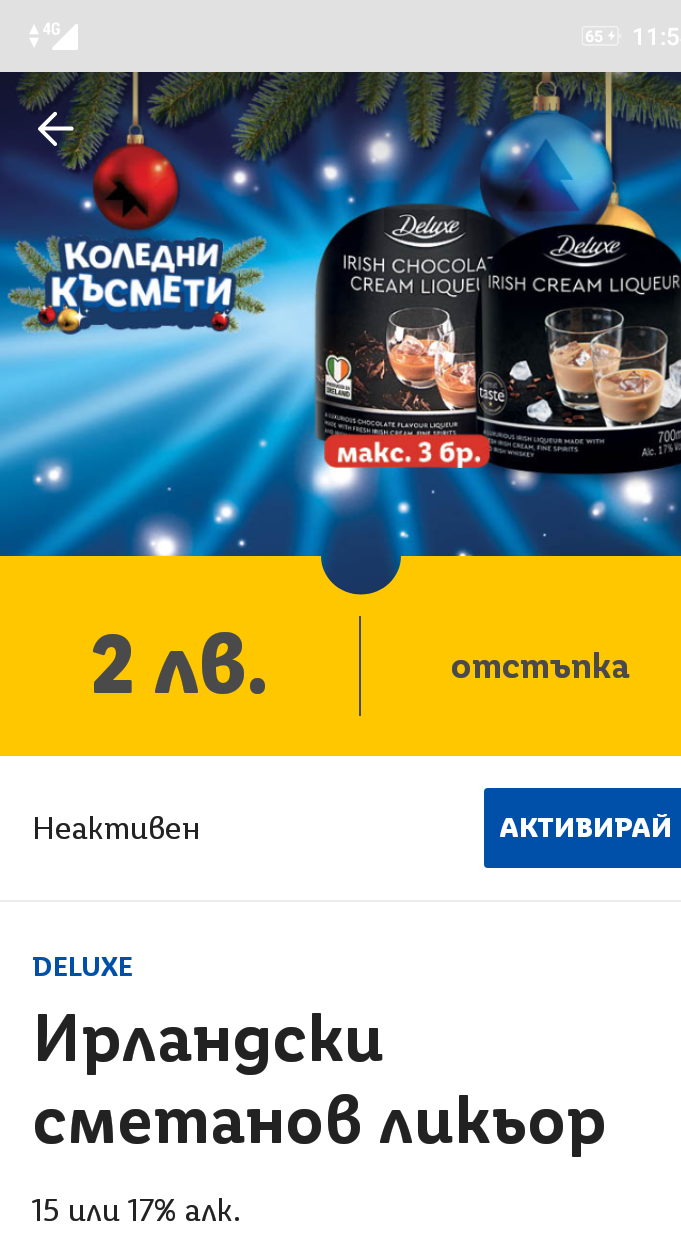Go back using the arrow icon

[x=55, y=128]
